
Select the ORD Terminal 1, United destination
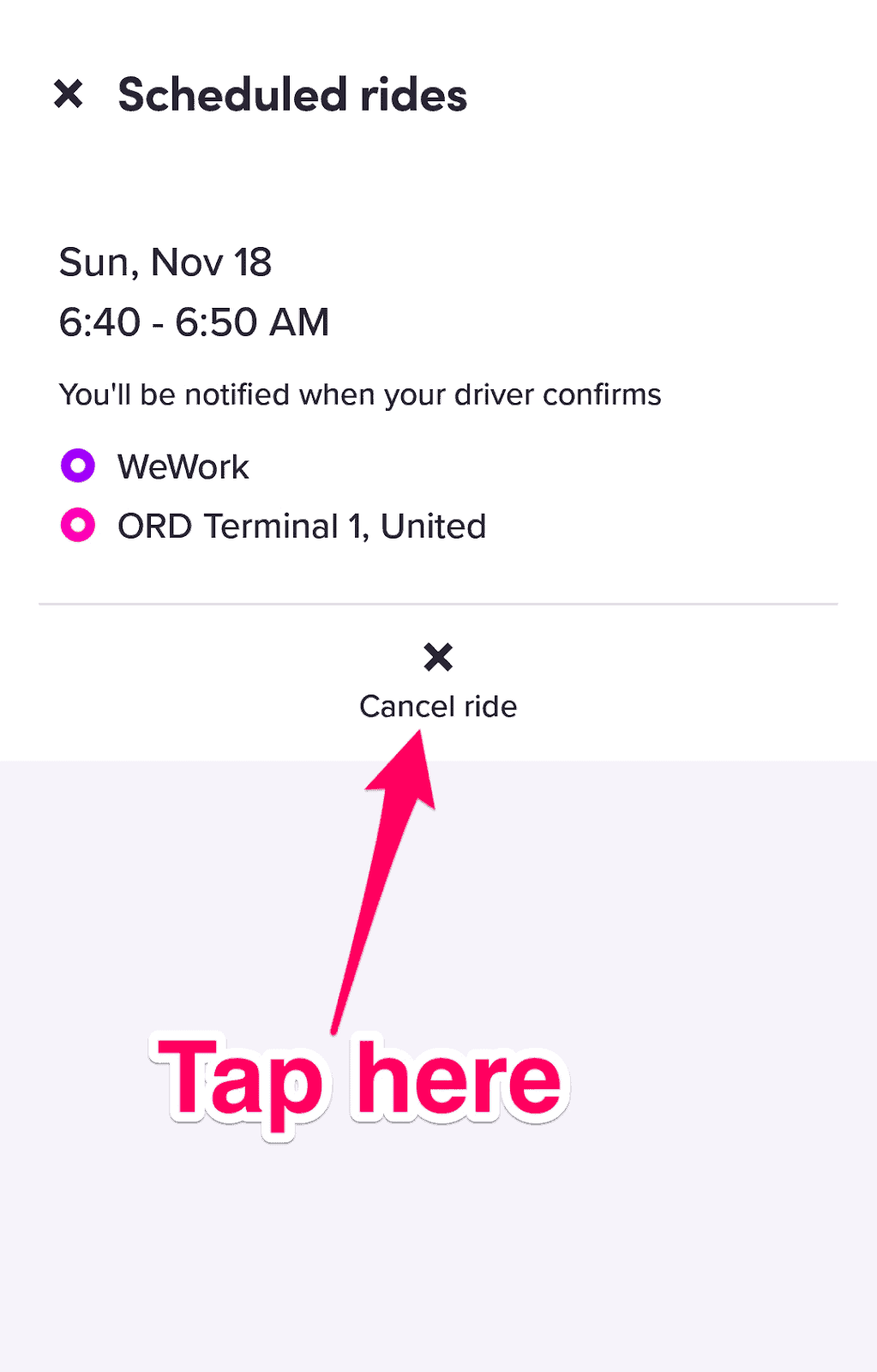(x=302, y=526)
